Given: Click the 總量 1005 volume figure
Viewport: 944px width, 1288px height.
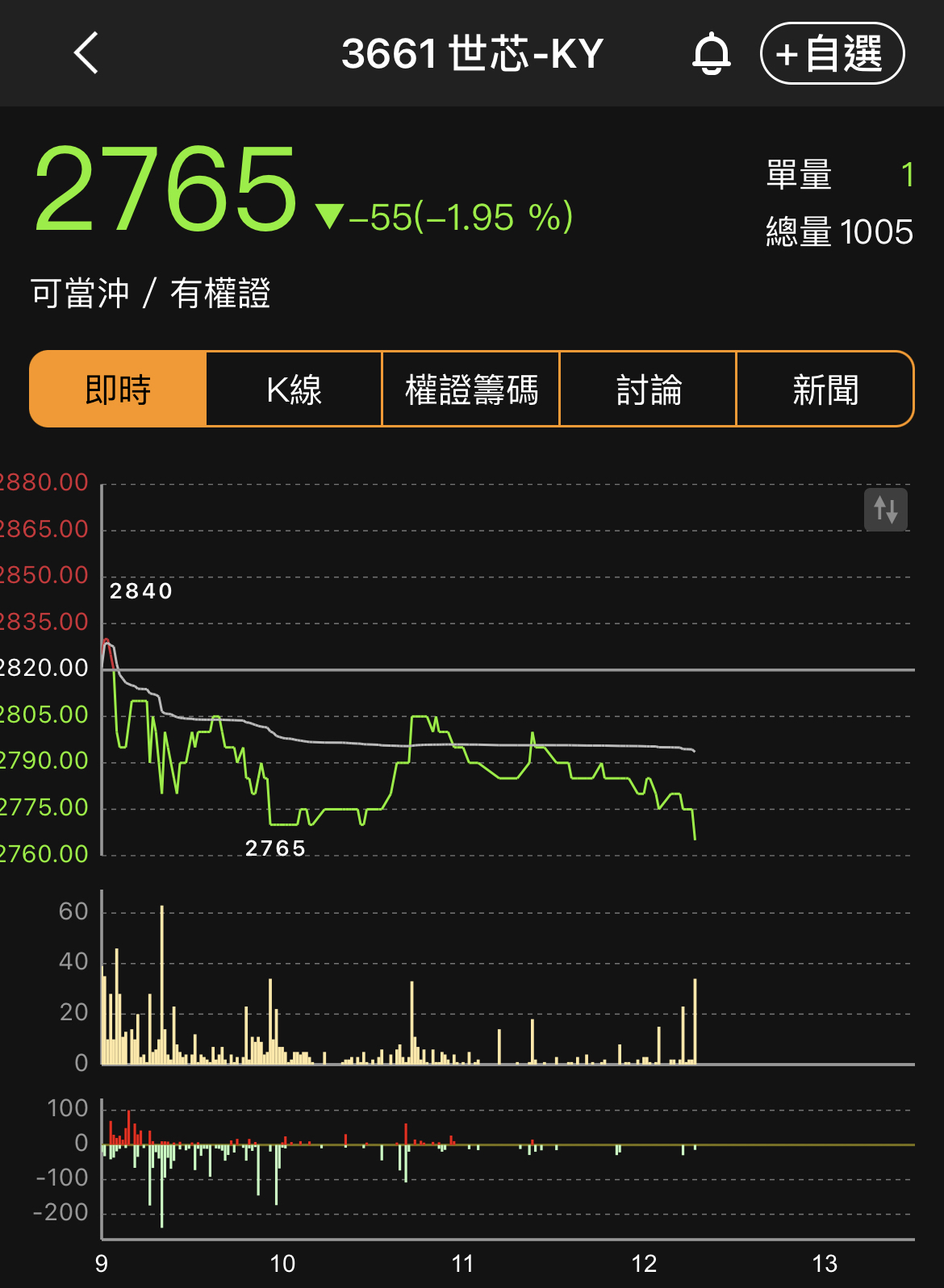Looking at the screenshot, I should pos(836,231).
